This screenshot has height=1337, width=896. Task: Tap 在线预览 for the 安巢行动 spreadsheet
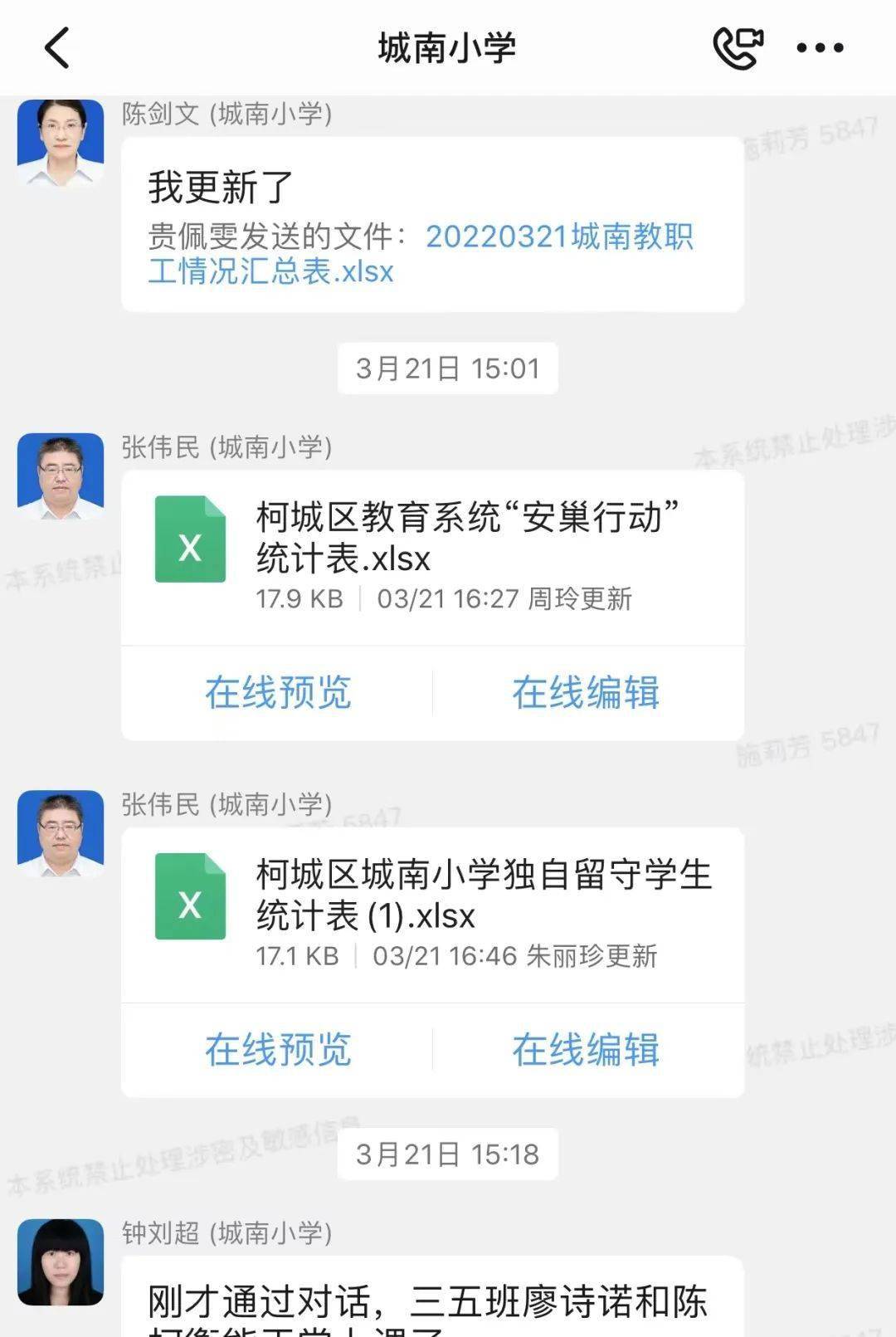point(278,693)
